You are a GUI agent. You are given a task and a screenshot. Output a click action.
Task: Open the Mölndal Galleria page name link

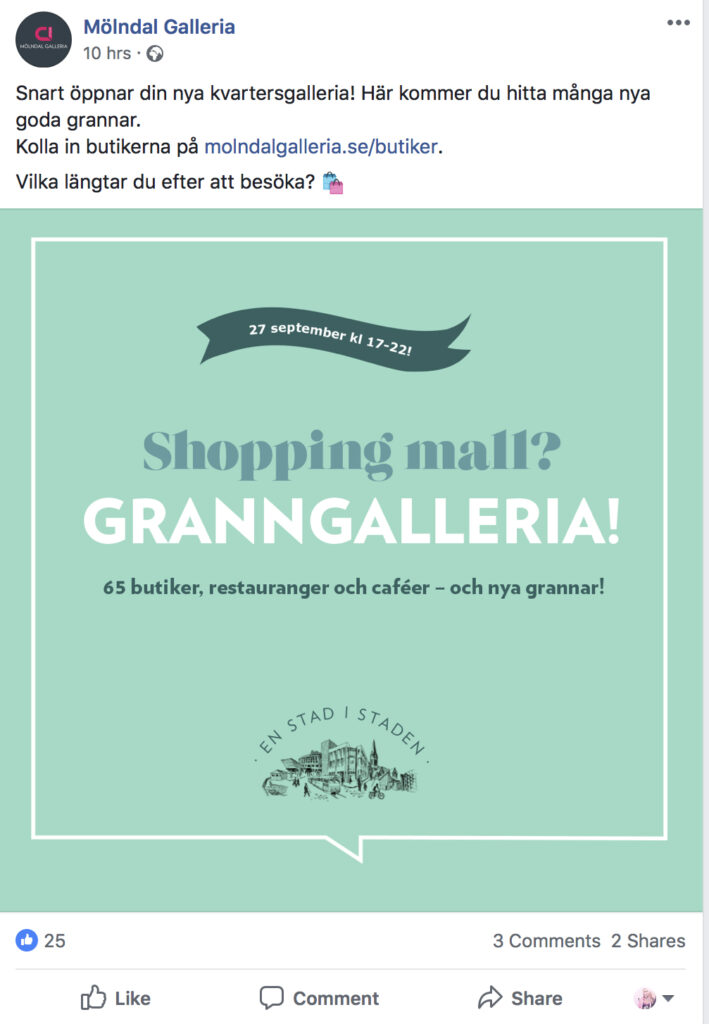160,27
